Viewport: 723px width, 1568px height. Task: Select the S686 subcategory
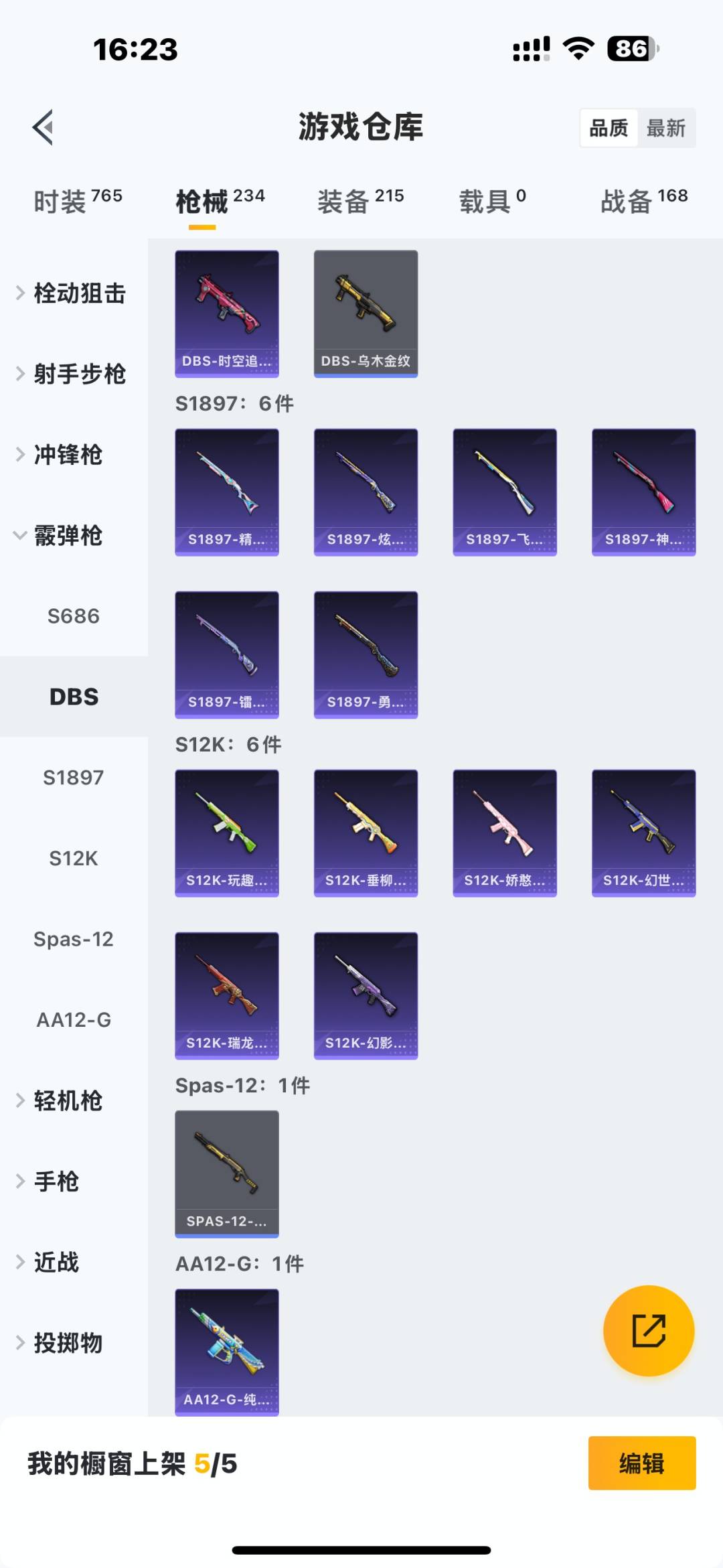72,616
